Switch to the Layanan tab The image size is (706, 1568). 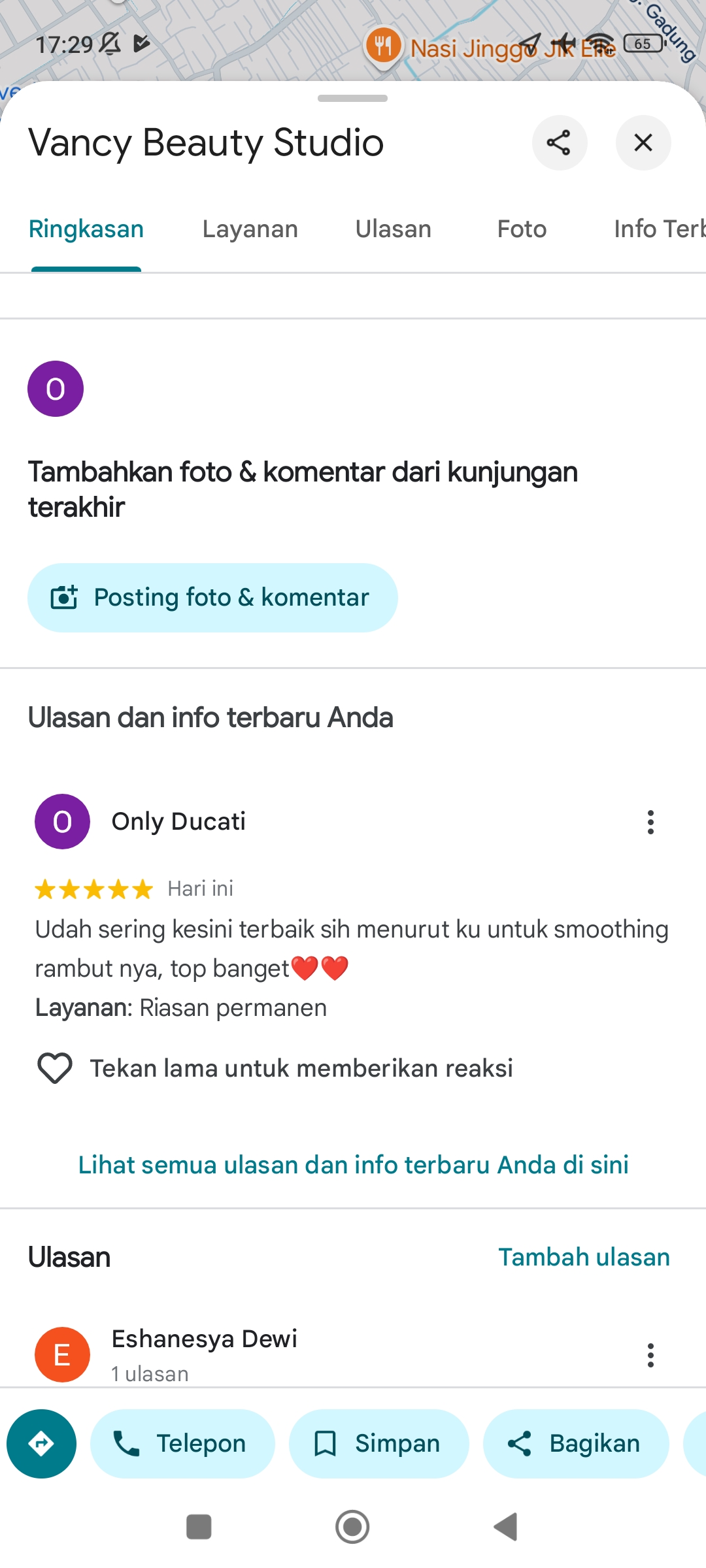pyautogui.click(x=250, y=229)
